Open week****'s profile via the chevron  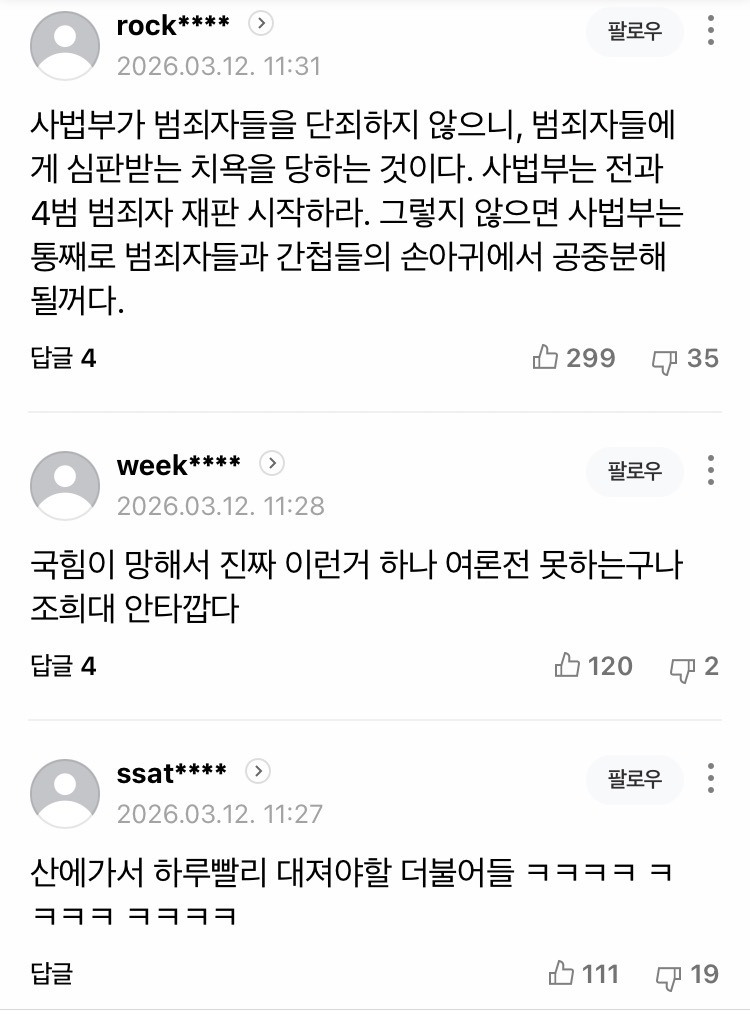[x=272, y=464]
